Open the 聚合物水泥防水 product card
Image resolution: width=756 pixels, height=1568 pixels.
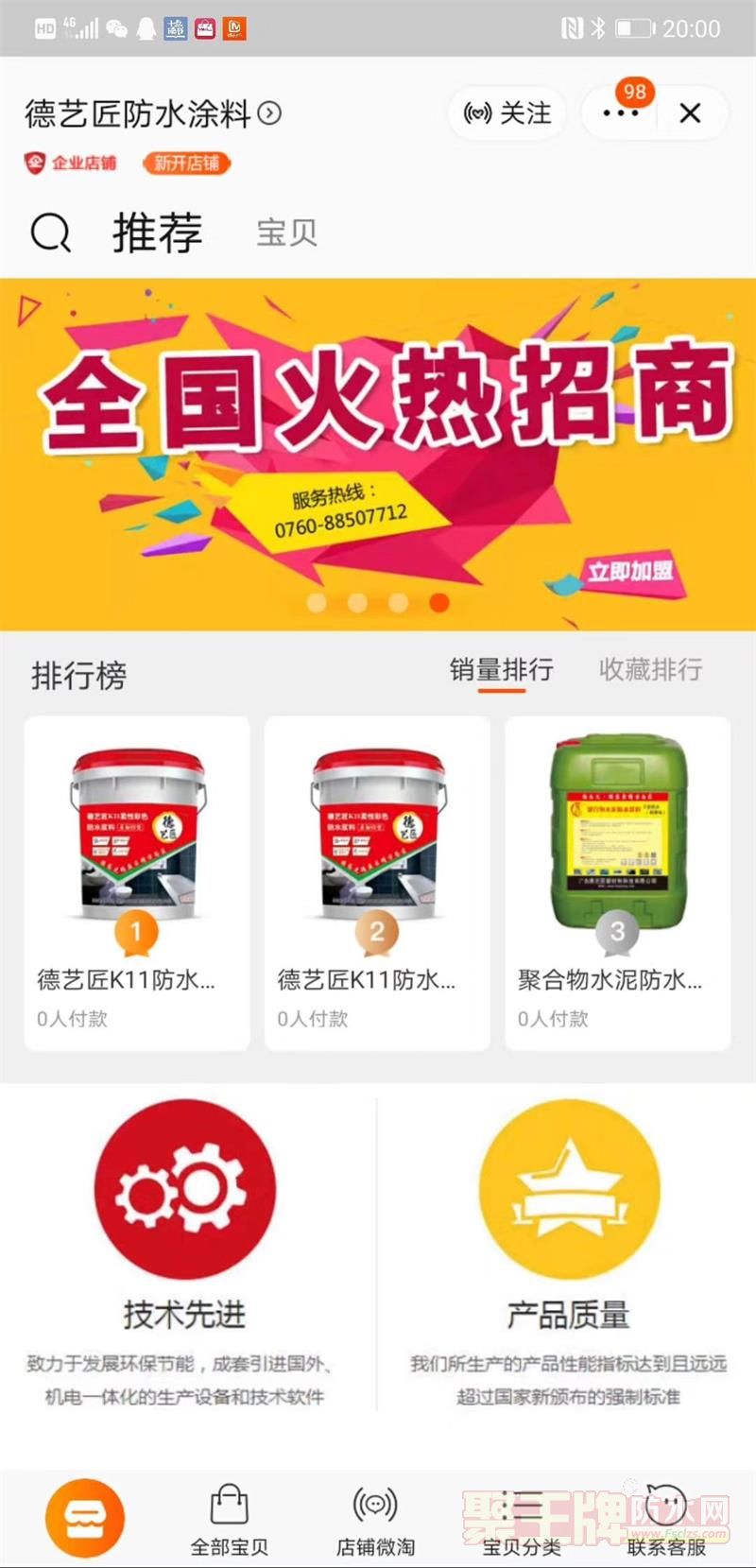tap(617, 882)
